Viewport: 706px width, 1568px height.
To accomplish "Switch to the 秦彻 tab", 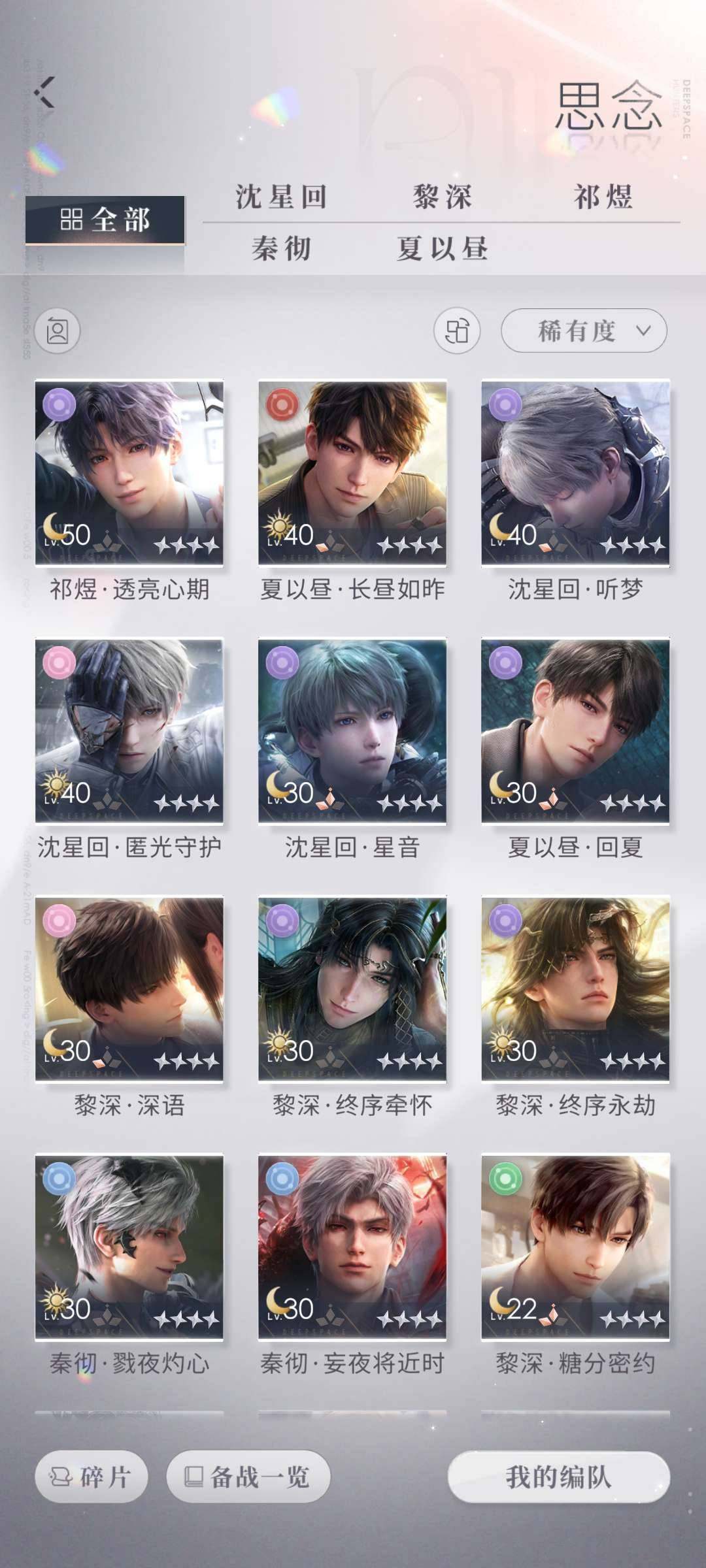I will (x=281, y=249).
